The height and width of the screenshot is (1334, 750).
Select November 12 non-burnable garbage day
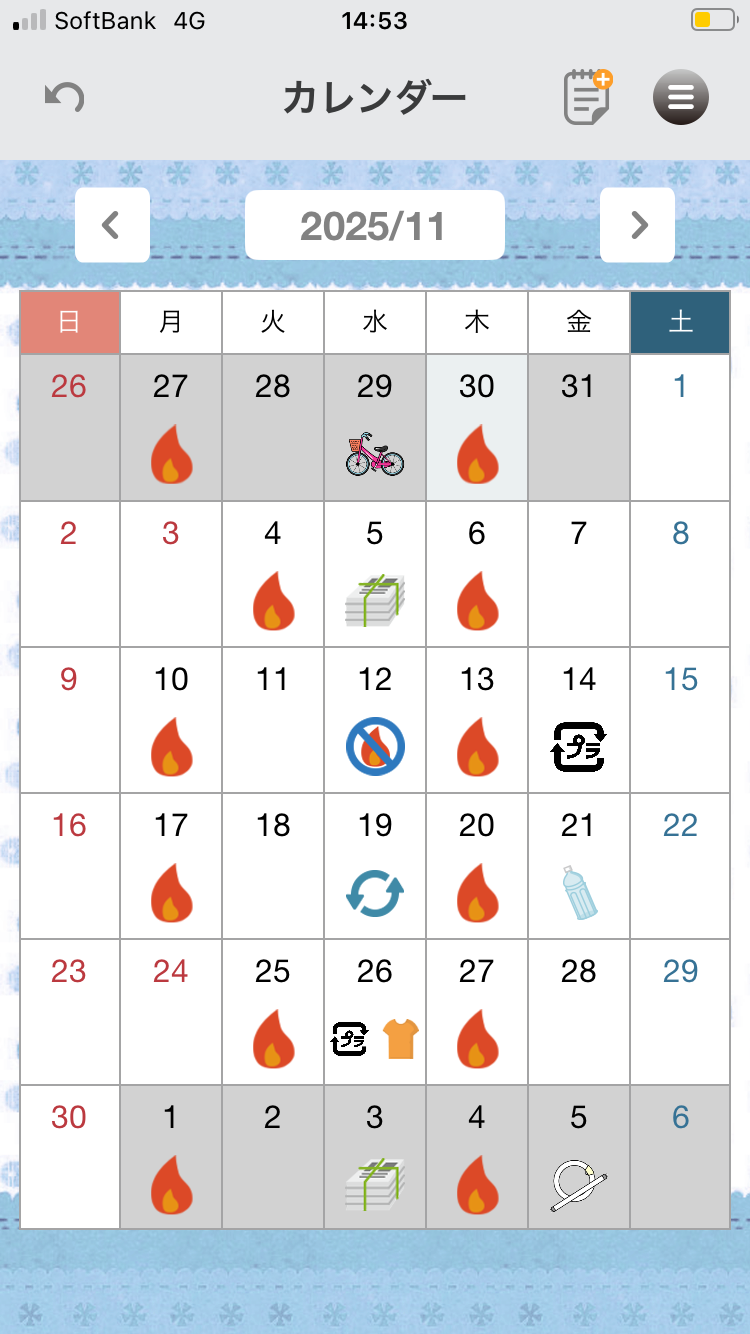[x=374, y=720]
